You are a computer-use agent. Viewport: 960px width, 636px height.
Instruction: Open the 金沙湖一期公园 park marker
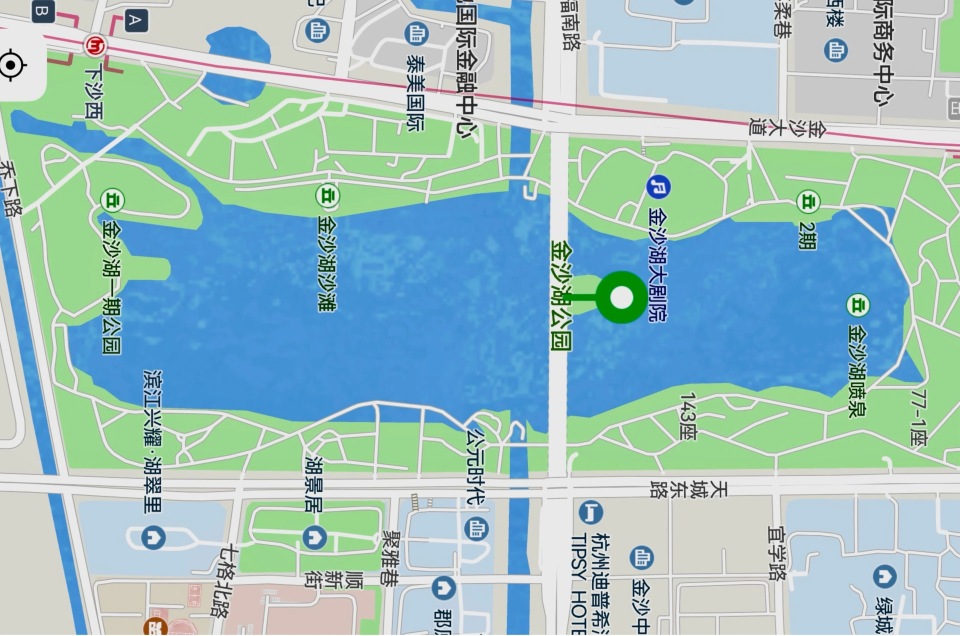[112, 201]
